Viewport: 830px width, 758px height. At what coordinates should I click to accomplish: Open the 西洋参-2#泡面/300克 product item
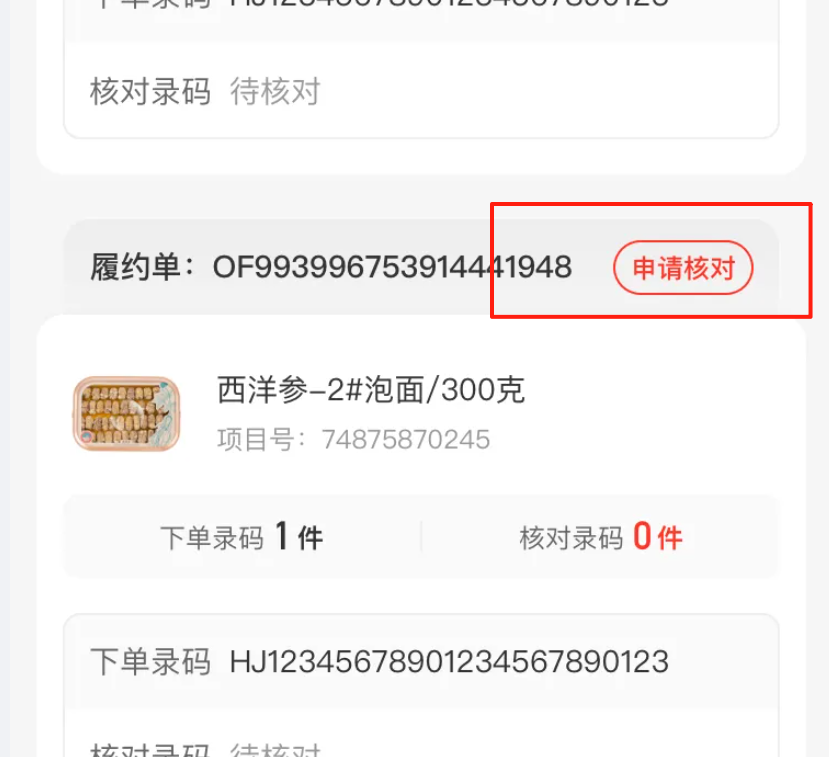click(371, 390)
